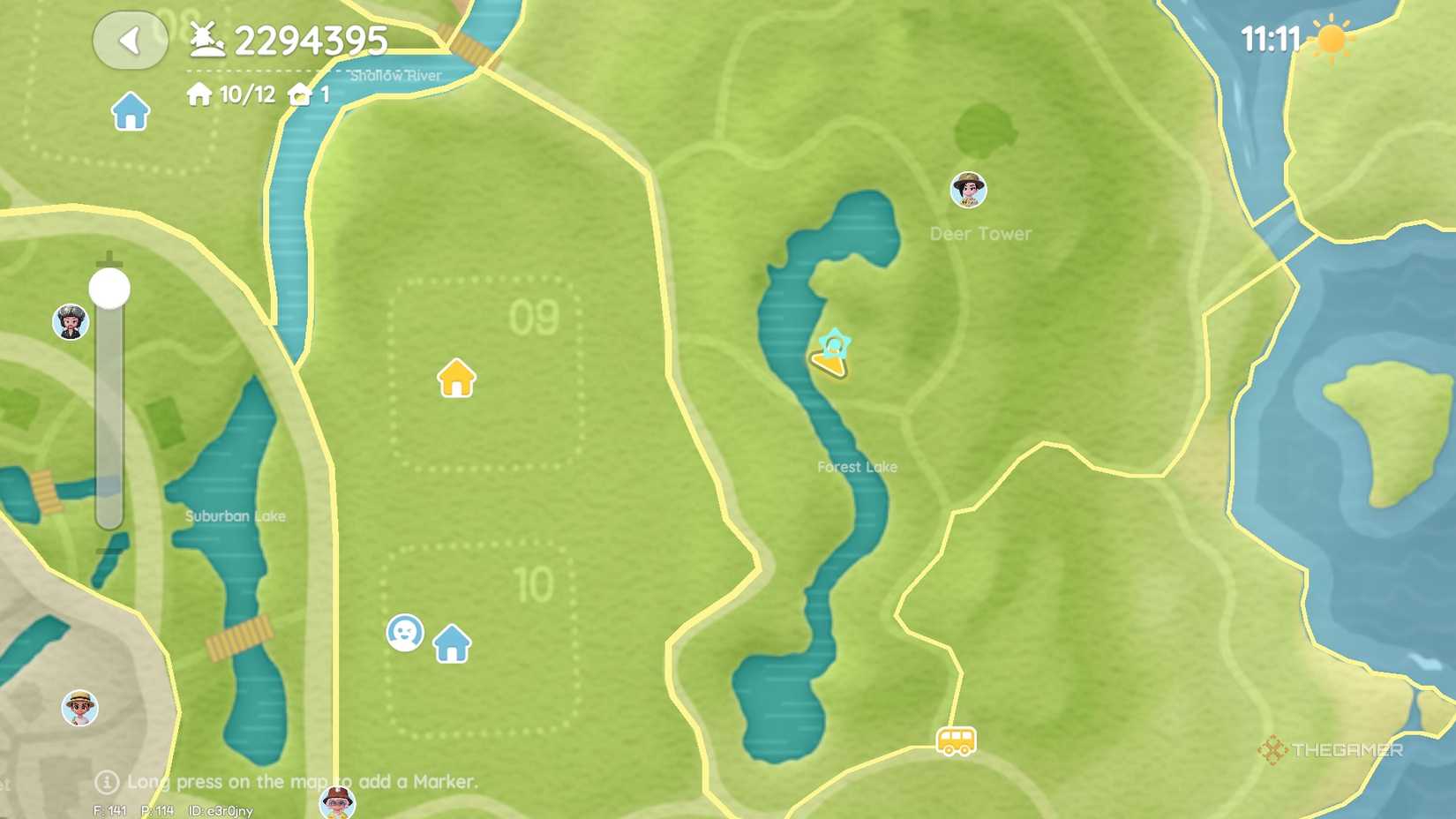Image resolution: width=1456 pixels, height=819 pixels.
Task: Tap the player location marker at Forest Lake
Action: click(831, 355)
